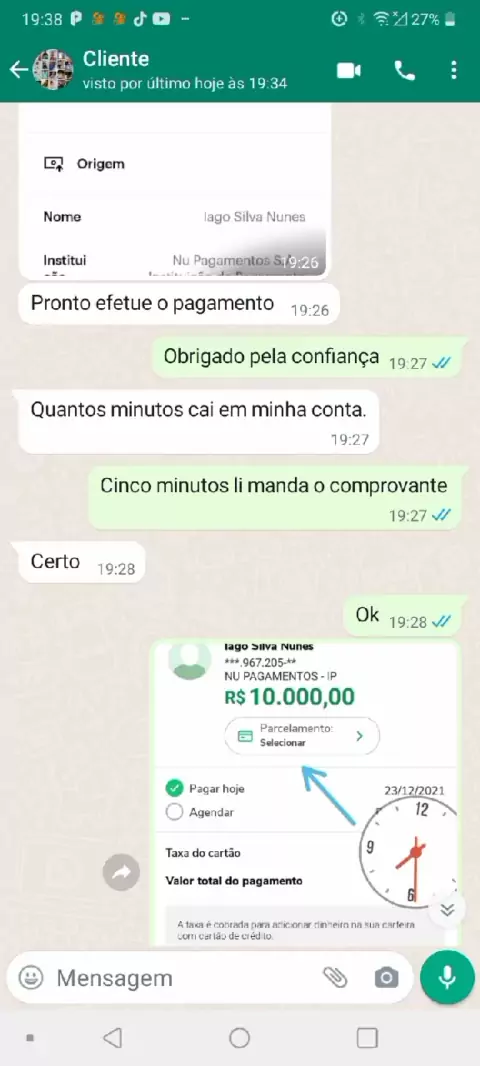
Task: Start a video call with Cliente
Action: tap(349, 71)
